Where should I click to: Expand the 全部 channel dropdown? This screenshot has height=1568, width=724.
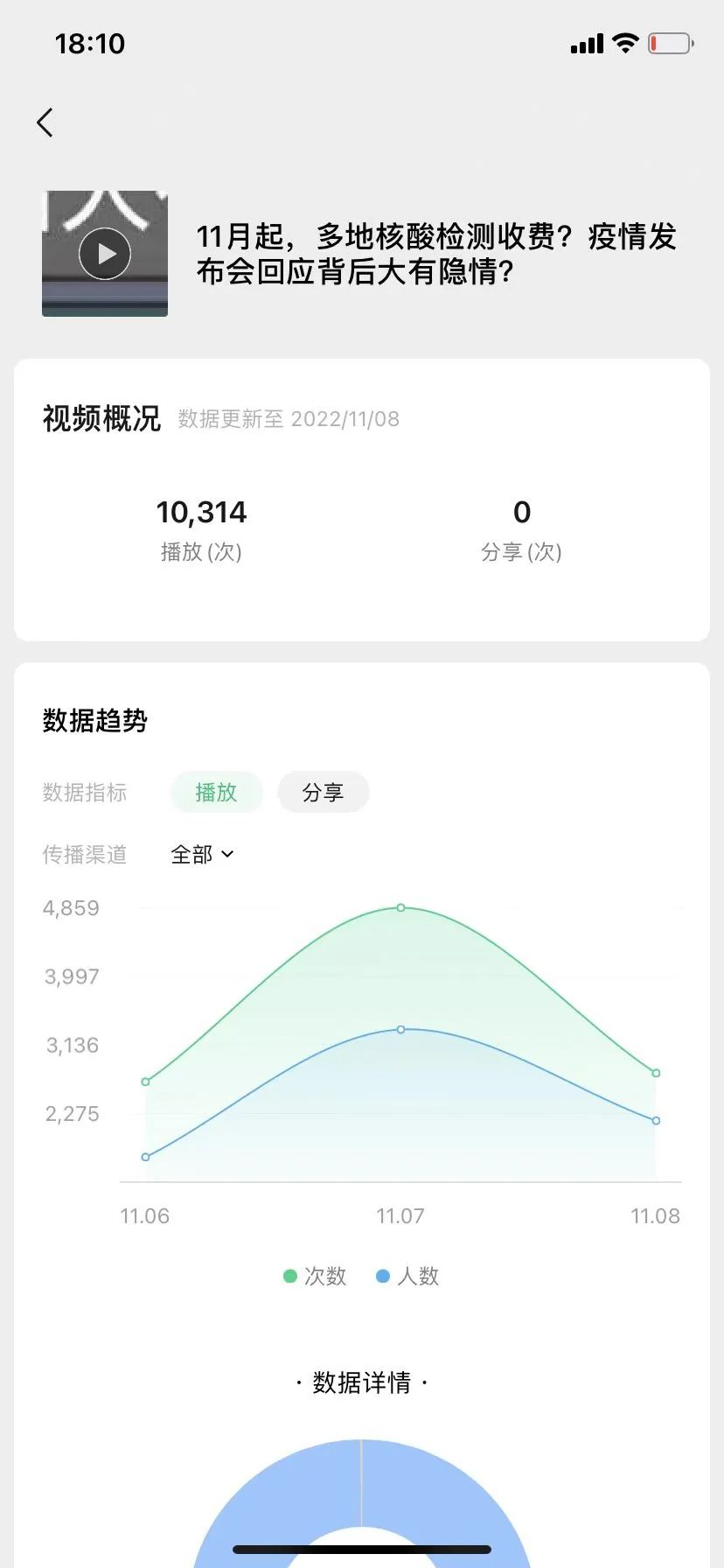202,854
